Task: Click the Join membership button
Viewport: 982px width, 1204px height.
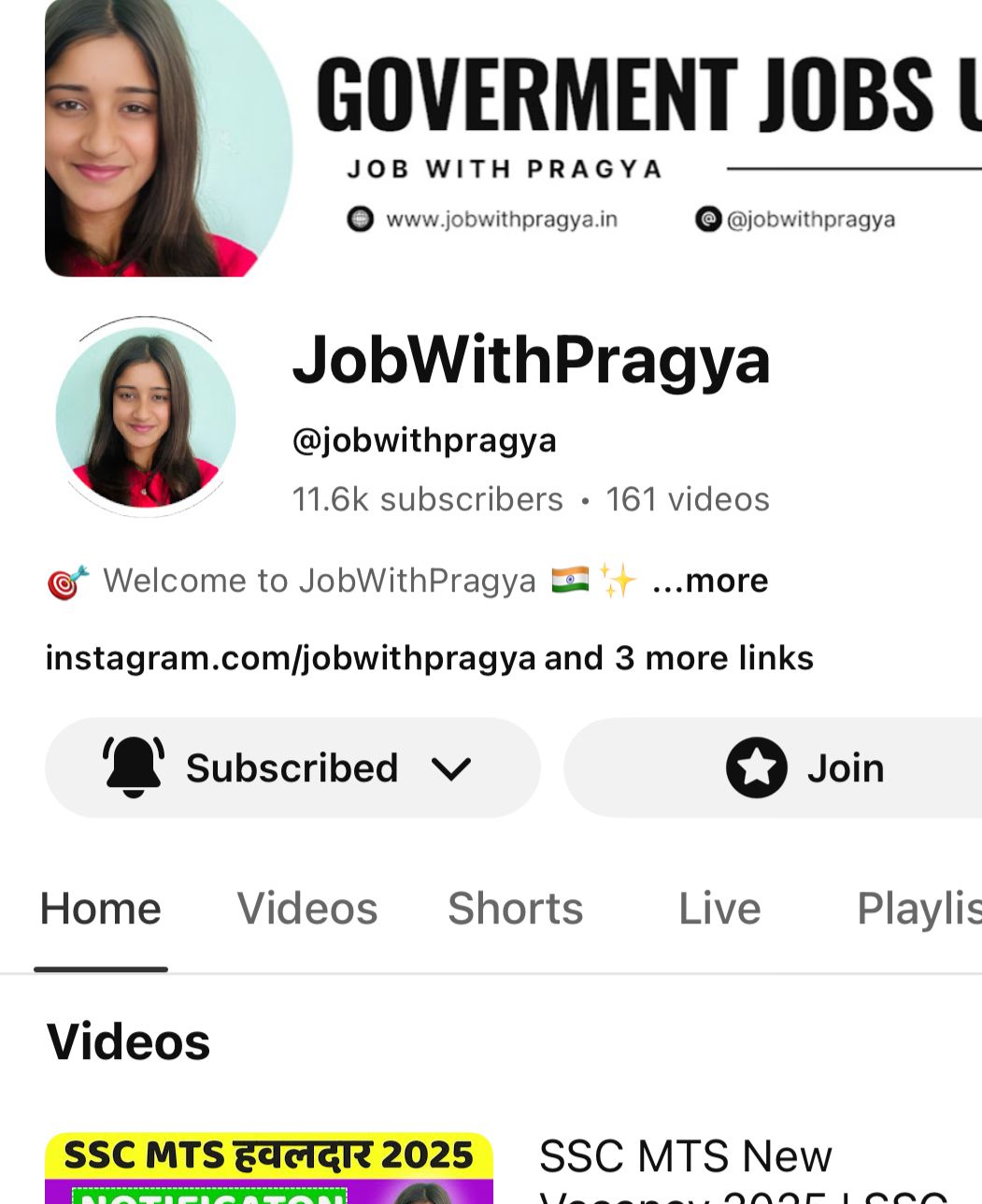Action: coord(813,767)
